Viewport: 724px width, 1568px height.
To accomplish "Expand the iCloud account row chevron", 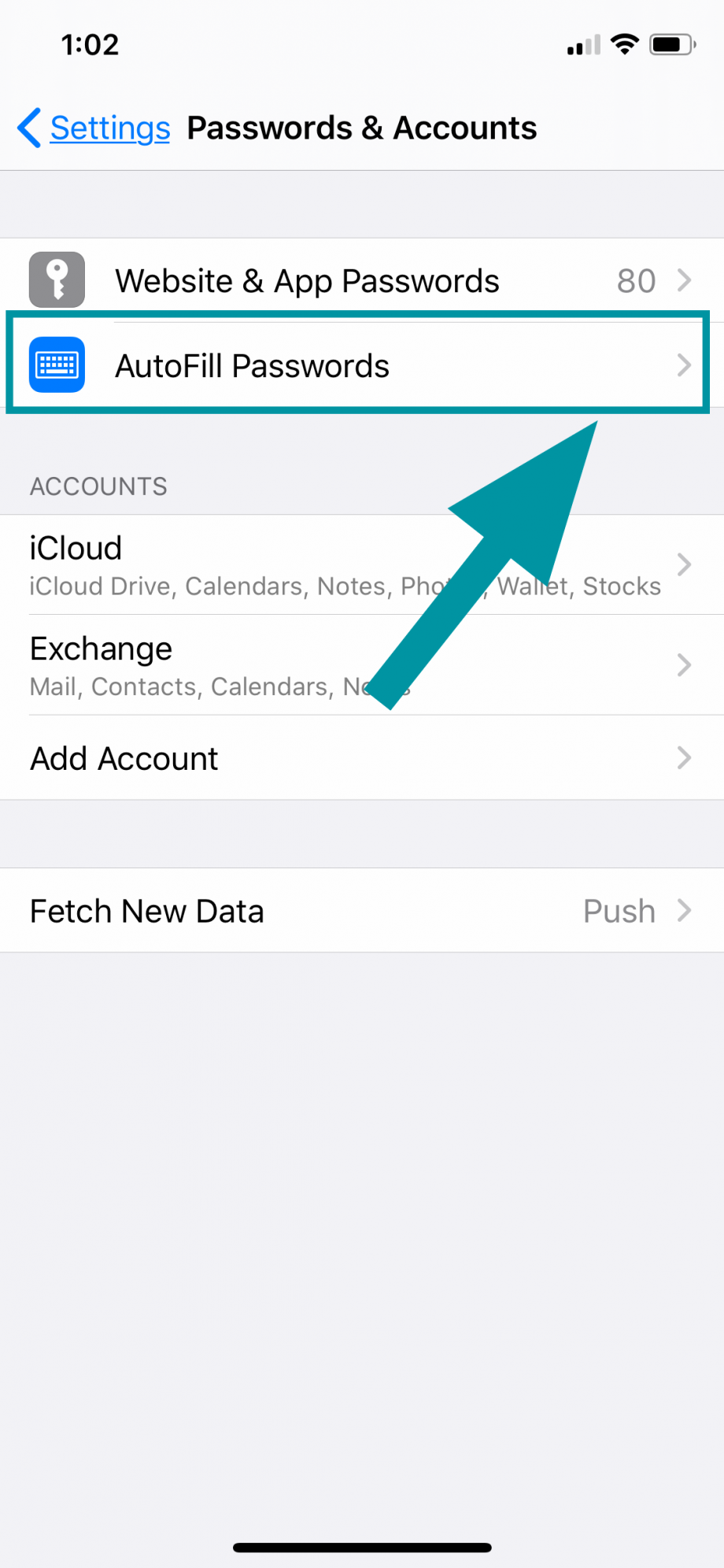I will (x=685, y=565).
